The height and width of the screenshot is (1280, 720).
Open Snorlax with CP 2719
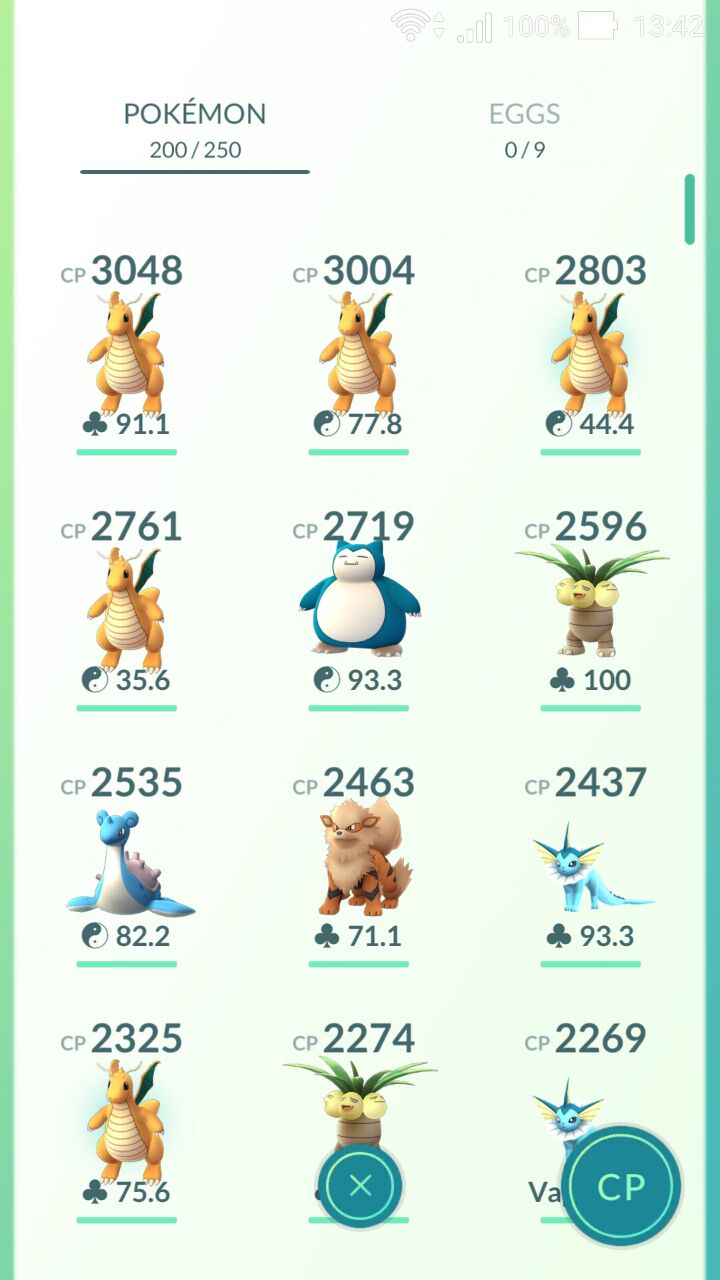coord(358,609)
